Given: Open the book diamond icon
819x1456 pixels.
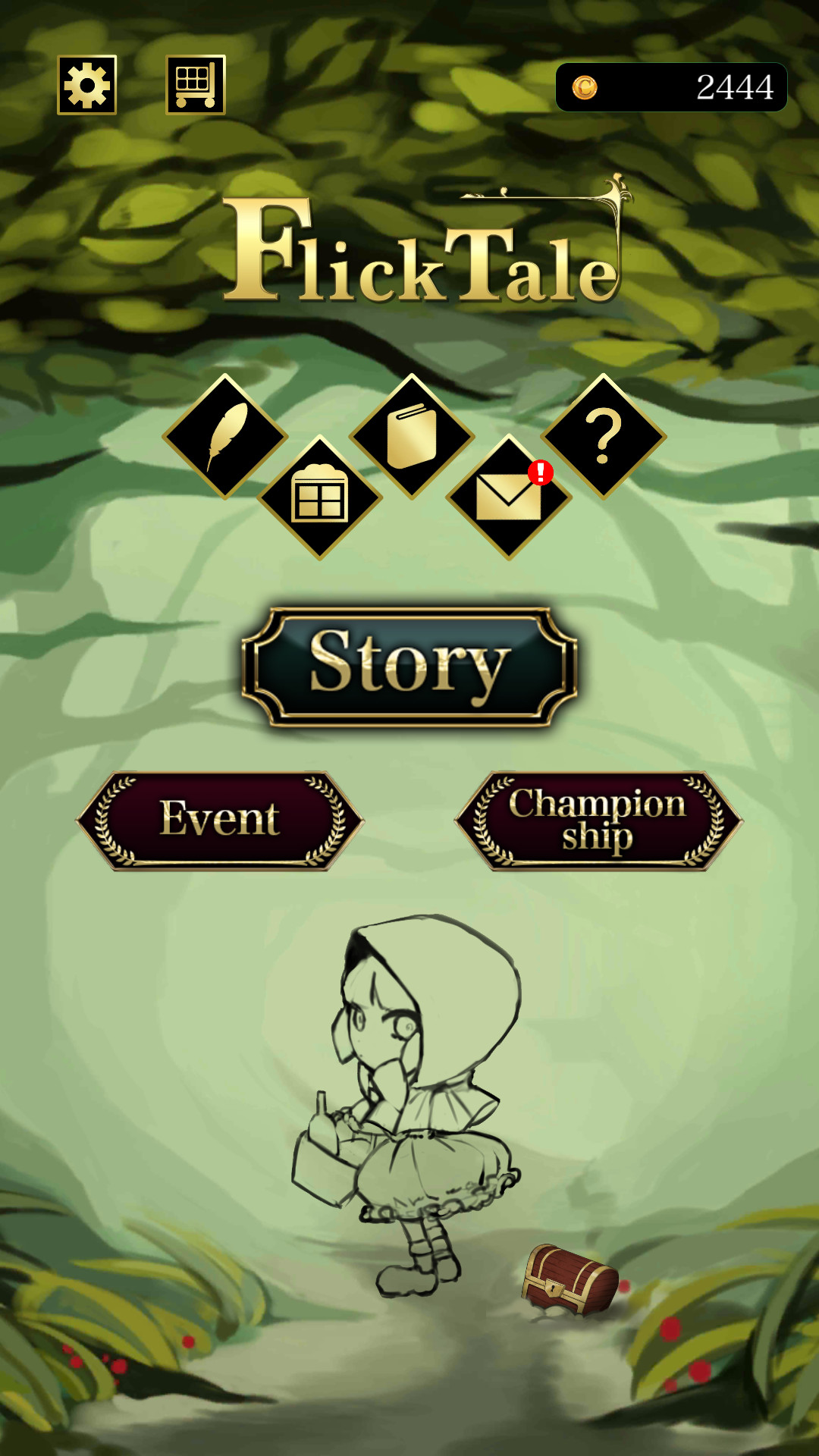Looking at the screenshot, I should coord(412,436).
